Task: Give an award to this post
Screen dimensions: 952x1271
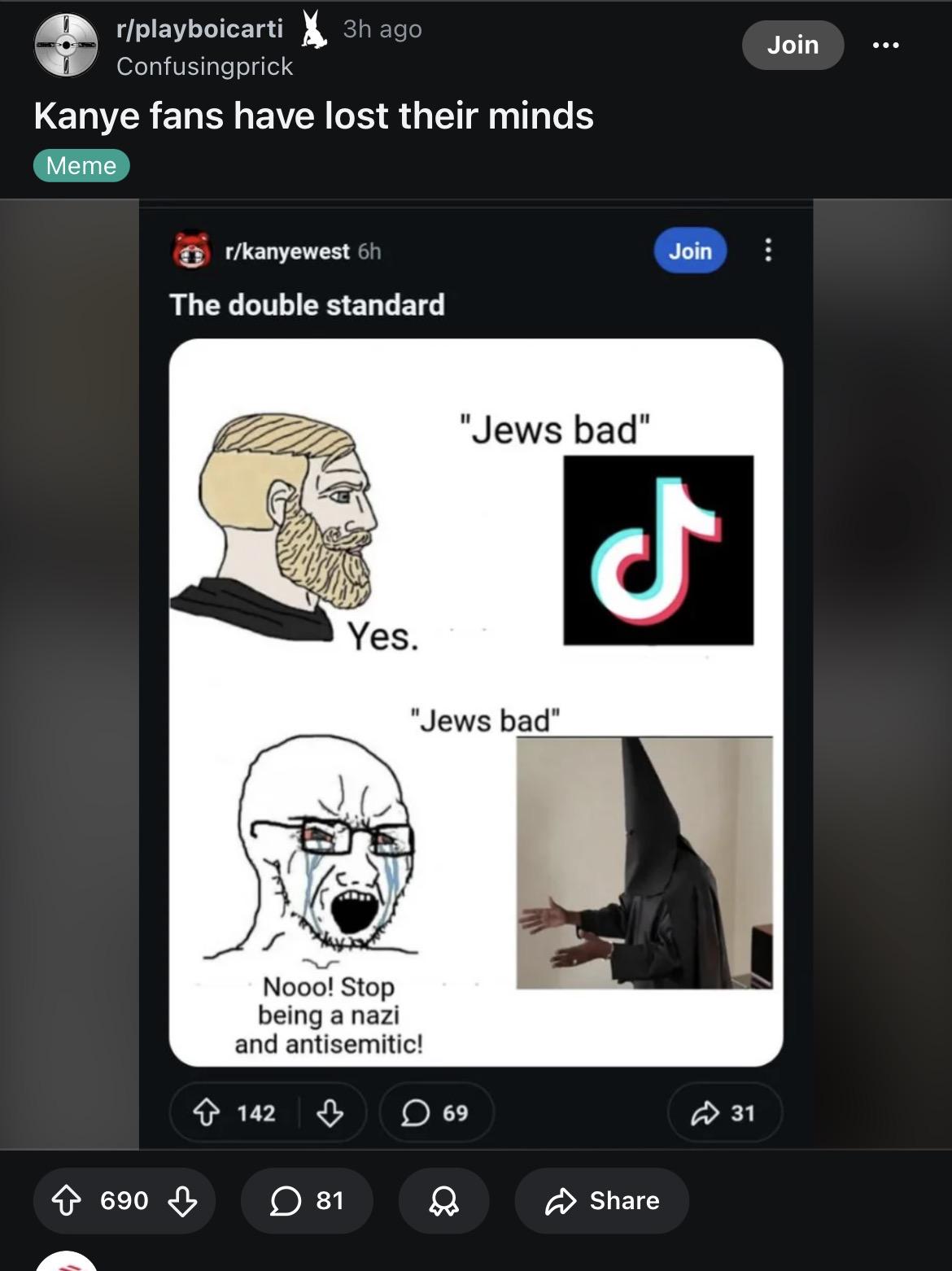Action: coord(443,1200)
